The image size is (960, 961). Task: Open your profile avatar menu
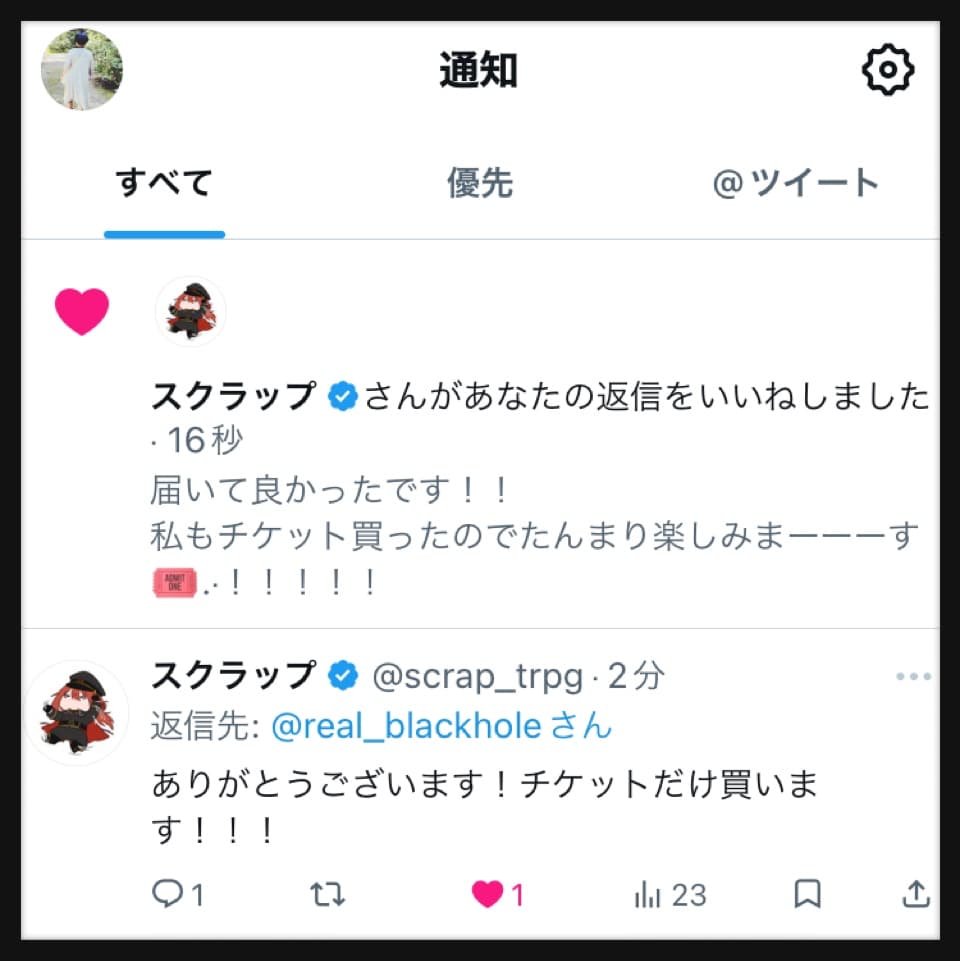point(82,70)
